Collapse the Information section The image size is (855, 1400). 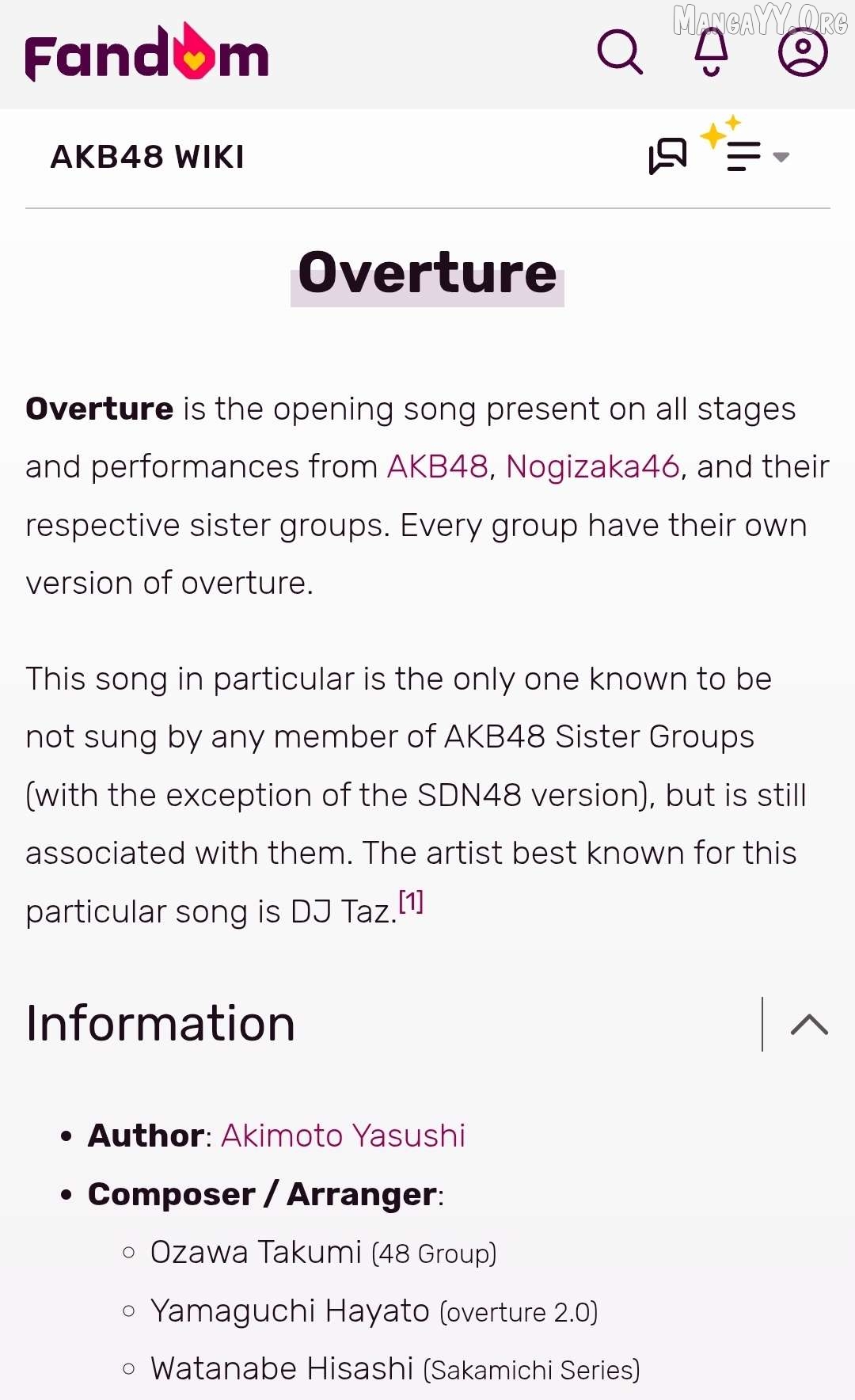[x=808, y=1025]
